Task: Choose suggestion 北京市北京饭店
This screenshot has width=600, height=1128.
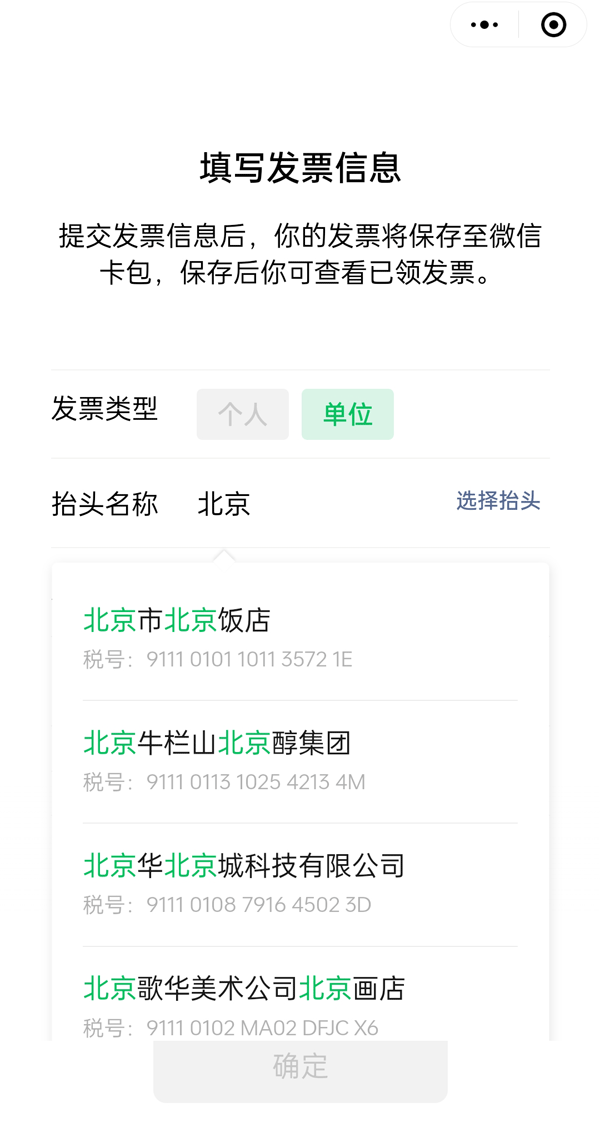Action: tap(300, 638)
